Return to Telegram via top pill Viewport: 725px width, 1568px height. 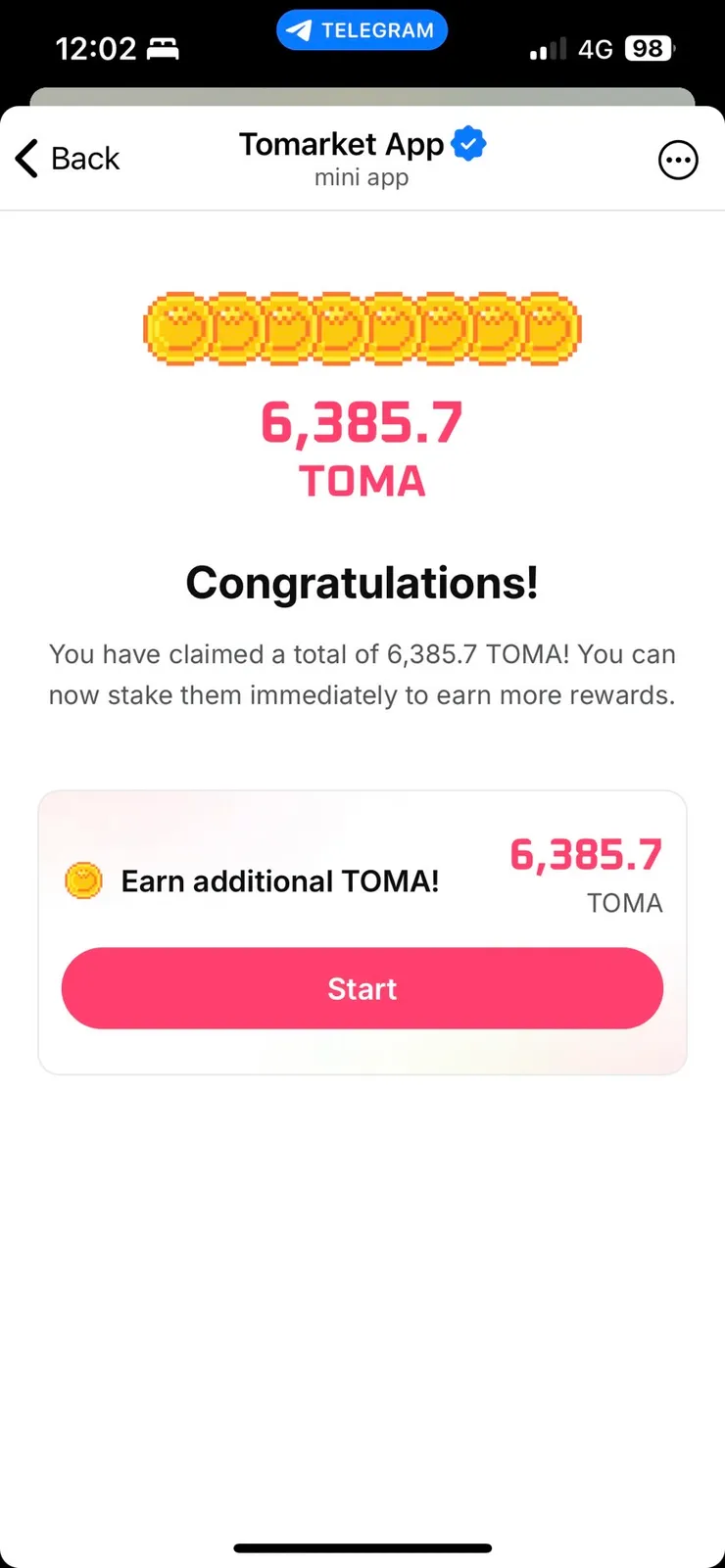[362, 30]
